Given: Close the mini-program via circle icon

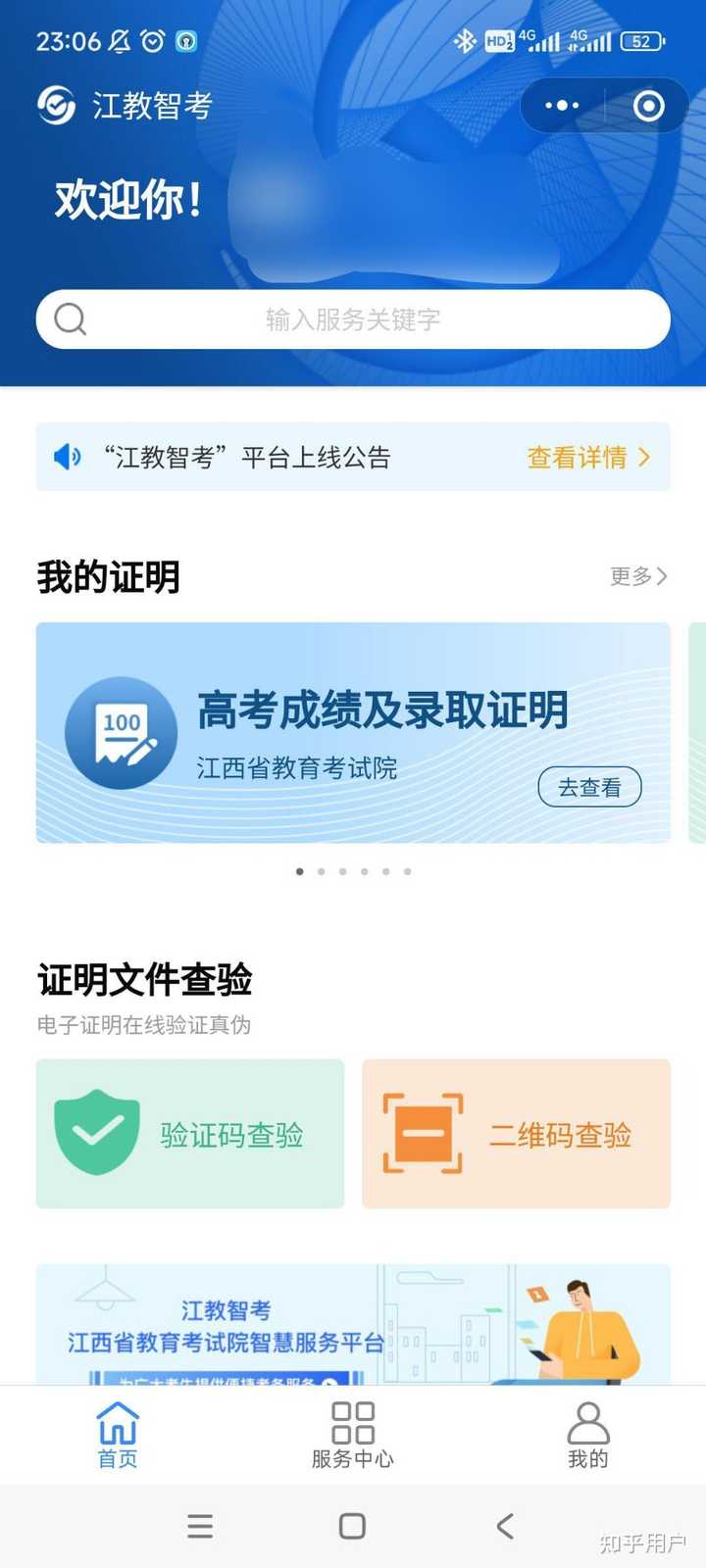Looking at the screenshot, I should pyautogui.click(x=648, y=106).
